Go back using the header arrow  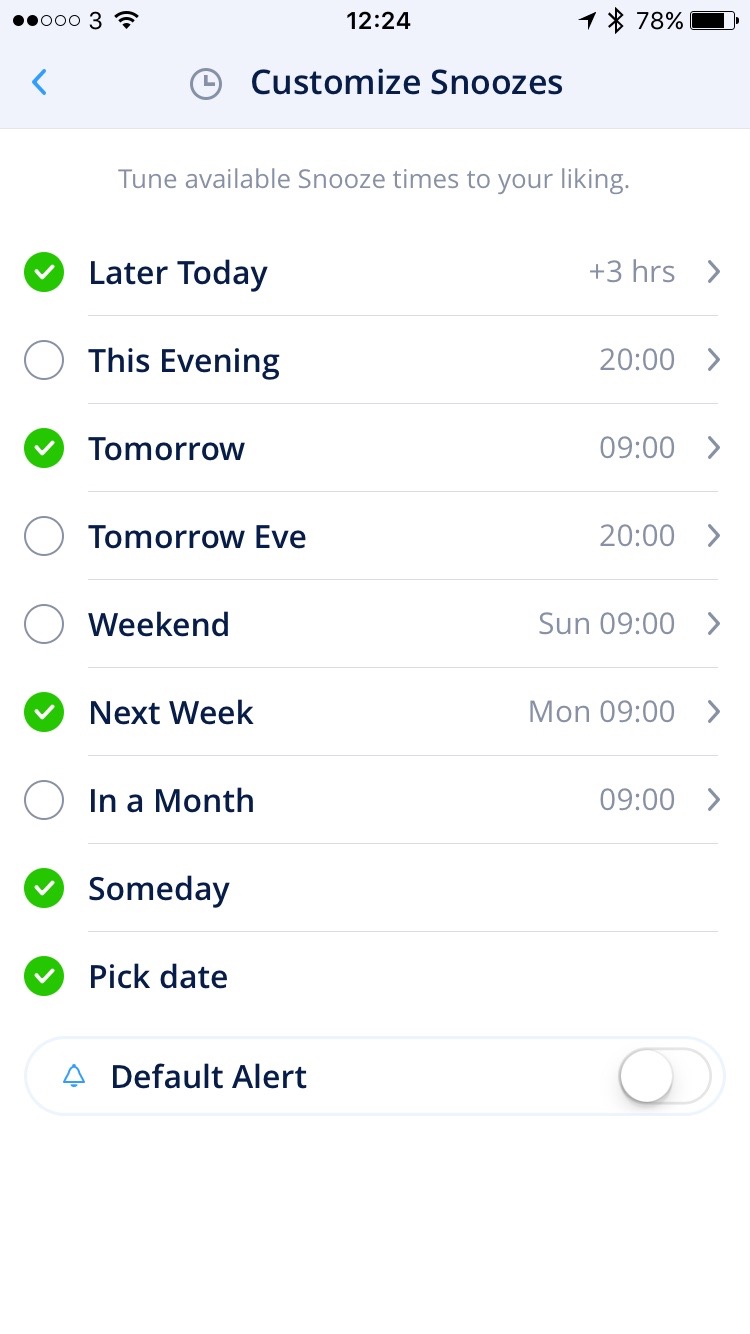tap(40, 82)
